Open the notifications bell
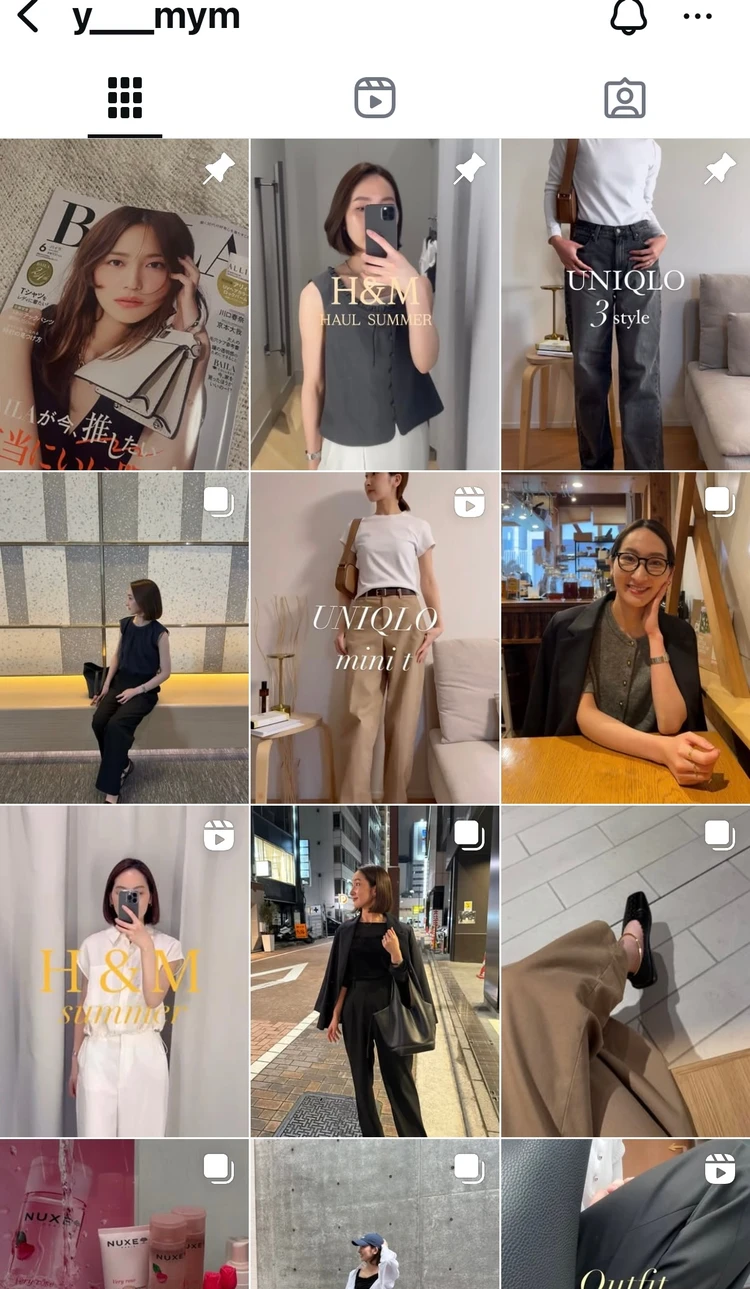Screen dimensions: 750x1289 pos(628,17)
